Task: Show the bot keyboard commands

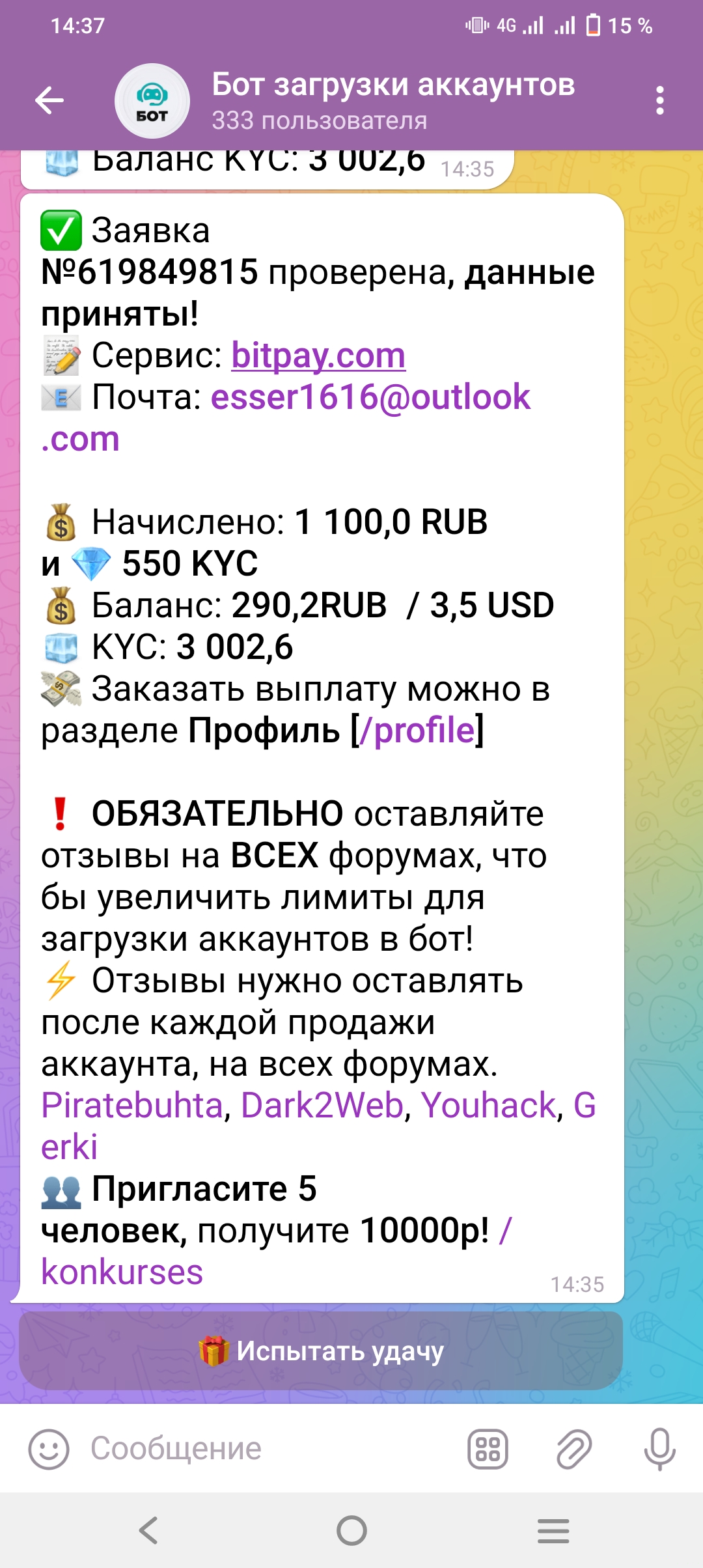Action: pyautogui.click(x=488, y=1449)
